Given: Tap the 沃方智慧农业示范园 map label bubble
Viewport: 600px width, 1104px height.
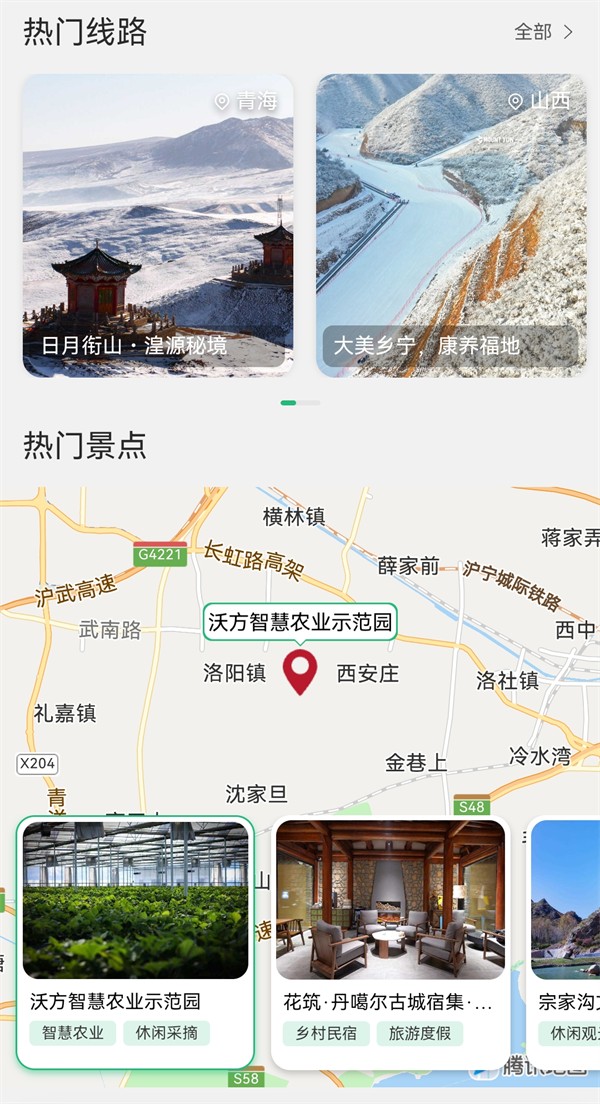Looking at the screenshot, I should [x=300, y=622].
